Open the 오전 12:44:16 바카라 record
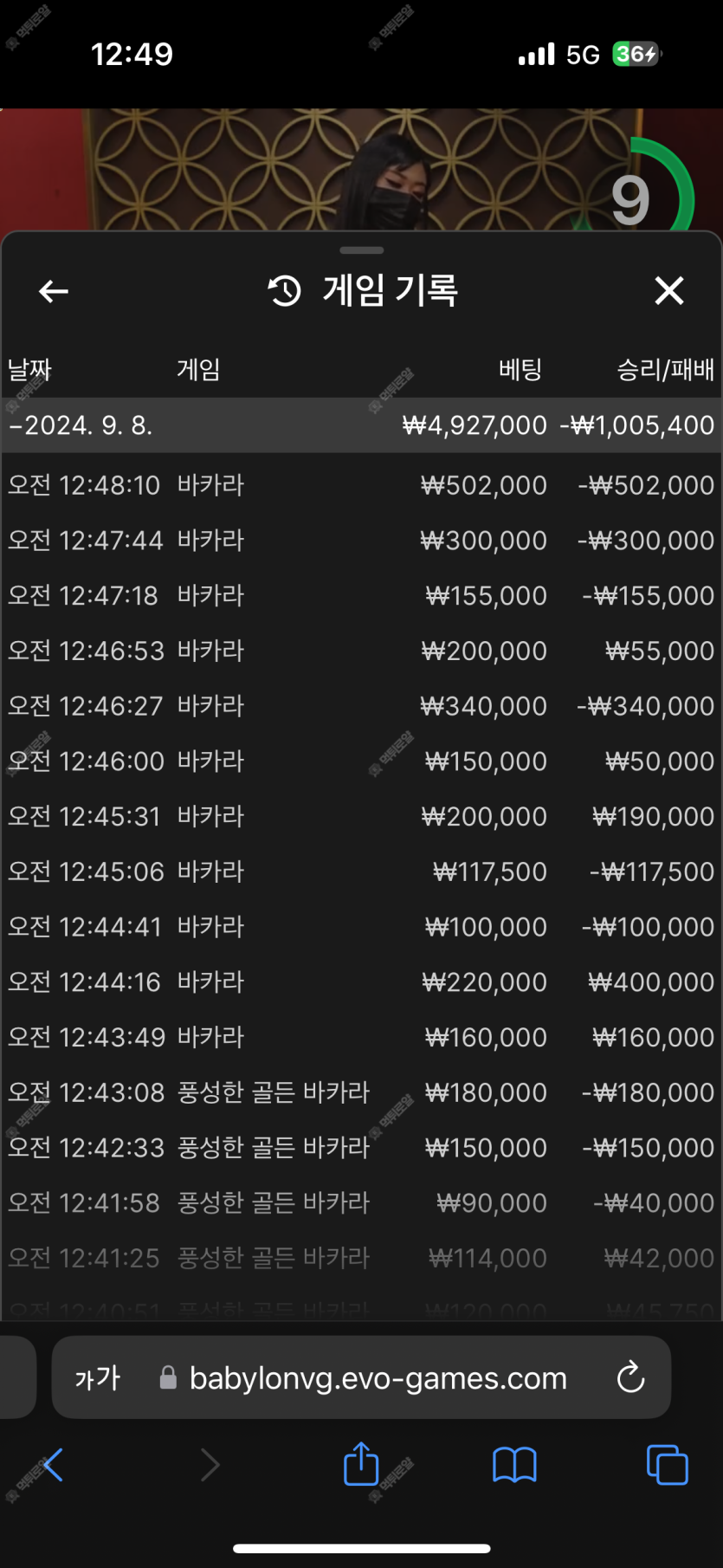 [362, 982]
